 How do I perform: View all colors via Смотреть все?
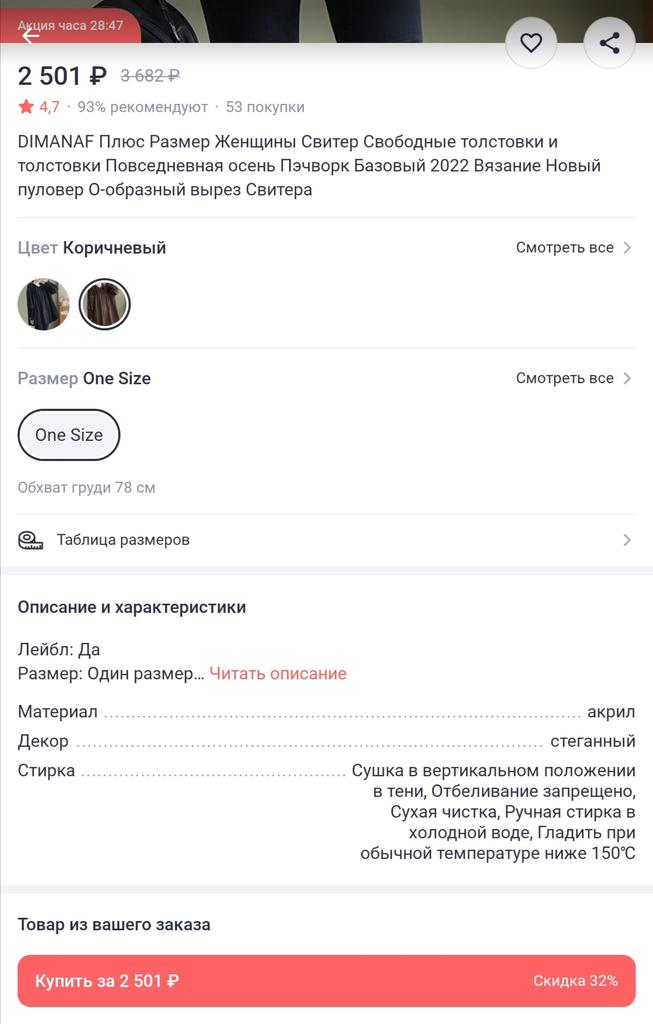(573, 247)
